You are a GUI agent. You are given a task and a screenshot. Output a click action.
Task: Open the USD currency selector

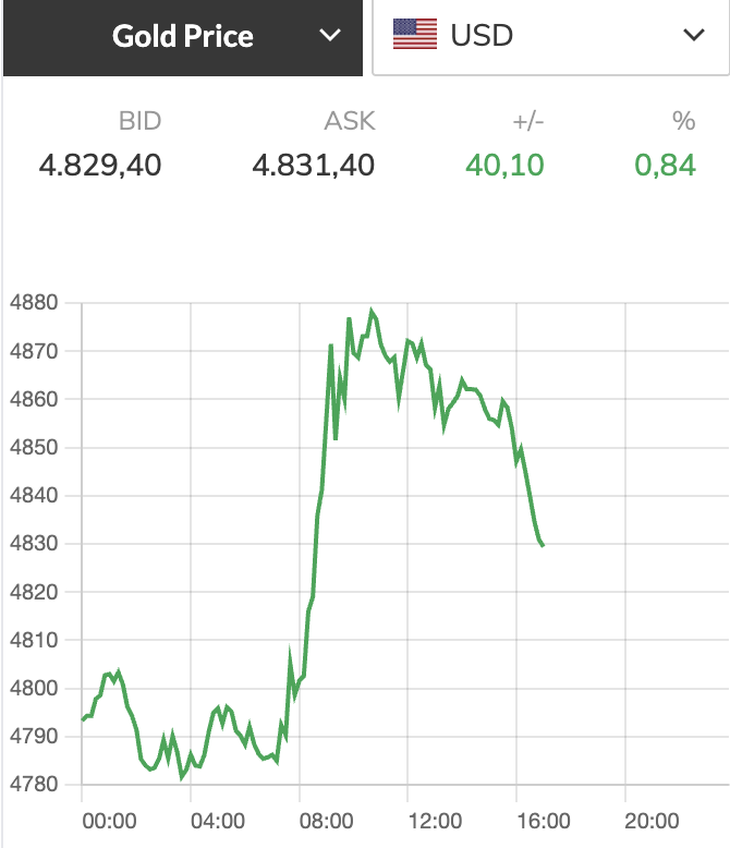coord(550,37)
